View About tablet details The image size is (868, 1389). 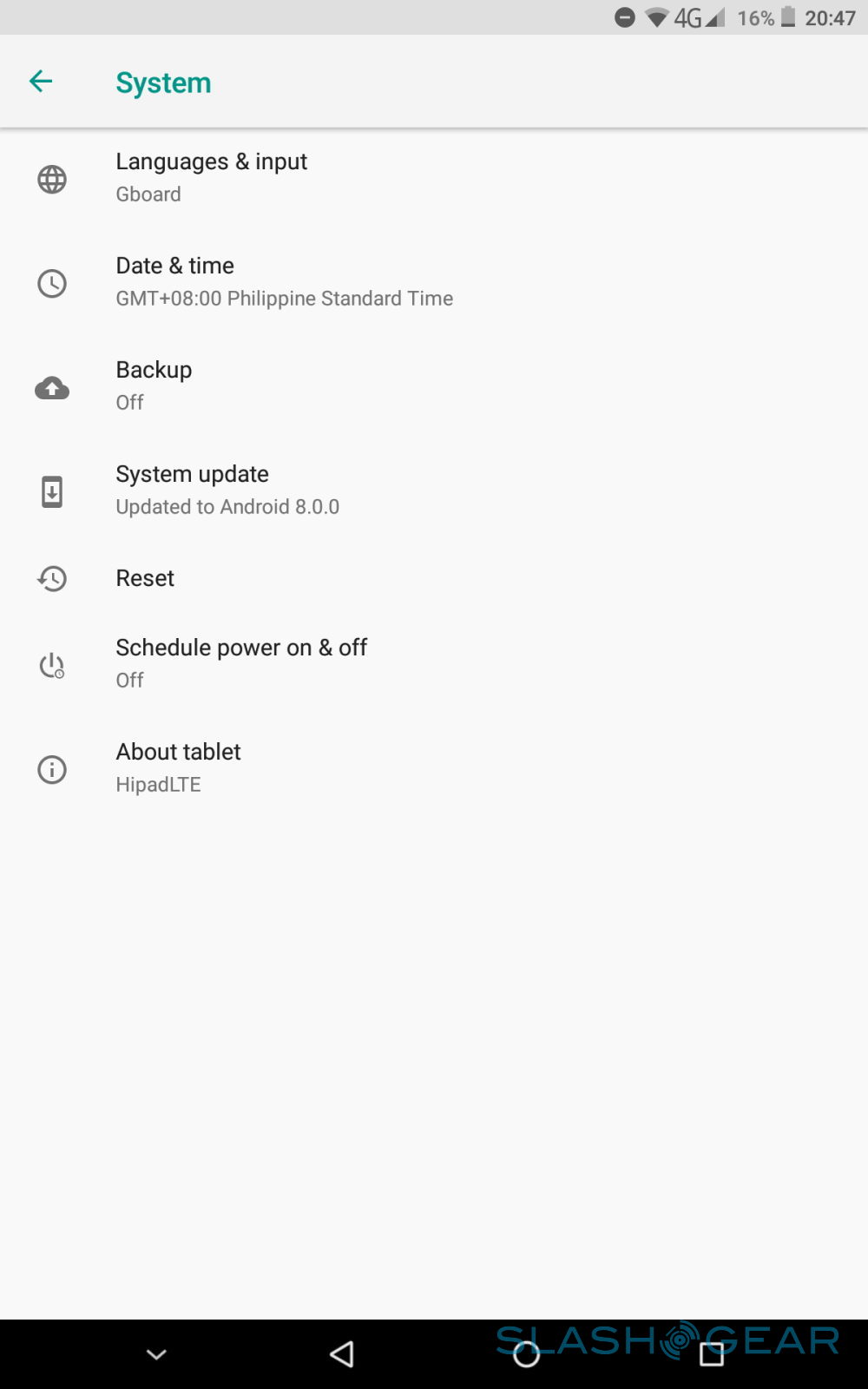tap(179, 768)
